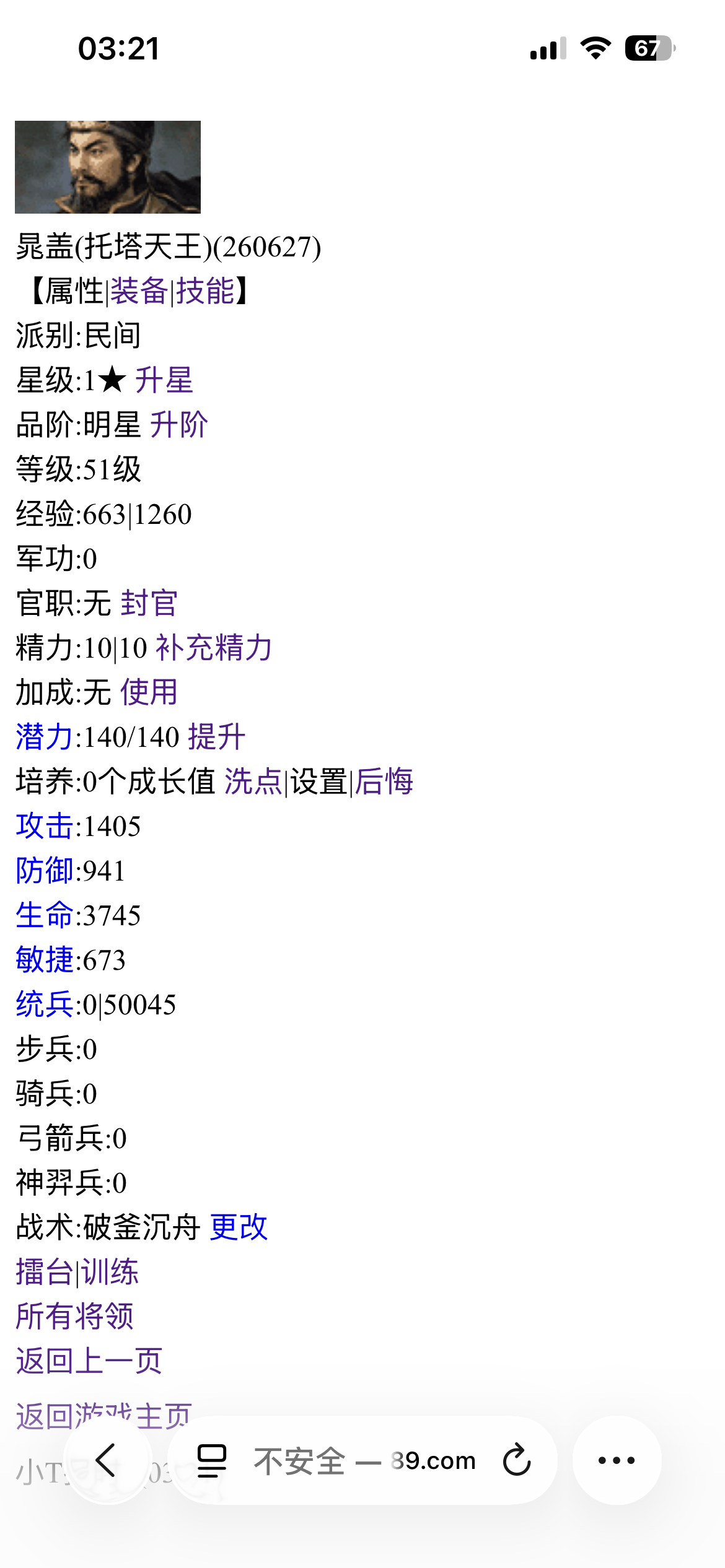This screenshot has width=725, height=1568.
Task: Switch to the 装备 tab
Action: (139, 291)
